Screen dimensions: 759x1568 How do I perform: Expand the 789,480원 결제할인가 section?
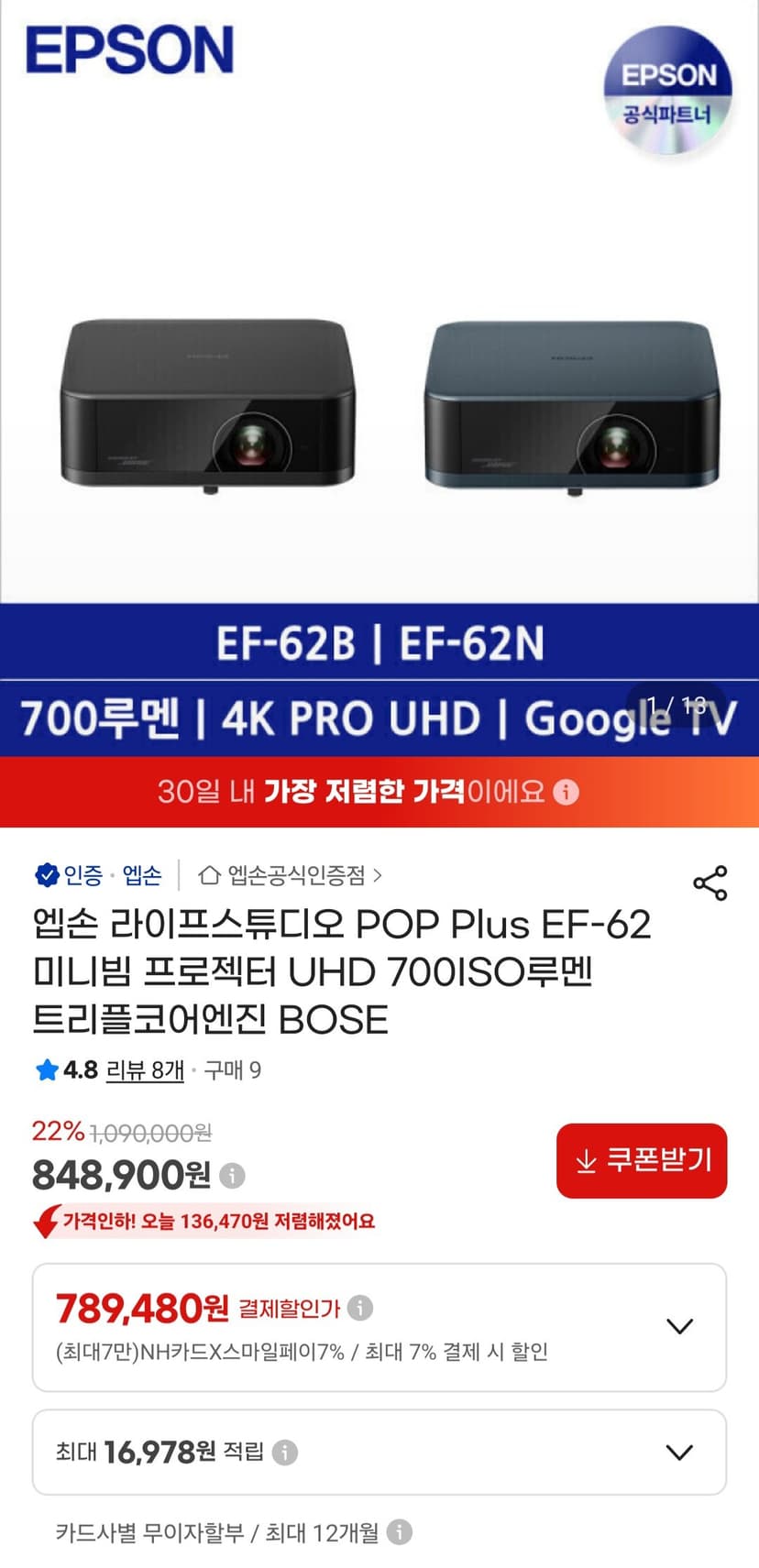click(379, 1327)
